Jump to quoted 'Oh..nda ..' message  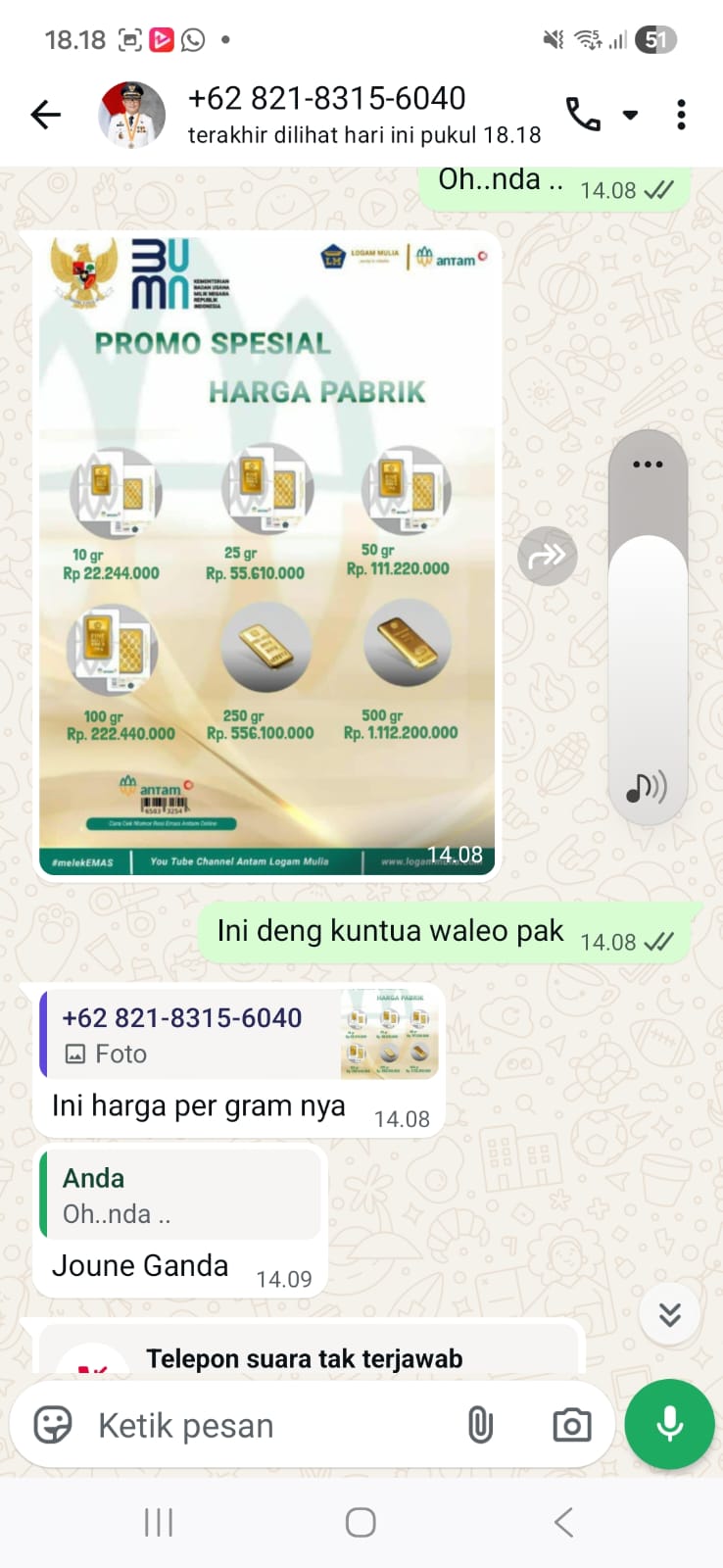tap(181, 1196)
